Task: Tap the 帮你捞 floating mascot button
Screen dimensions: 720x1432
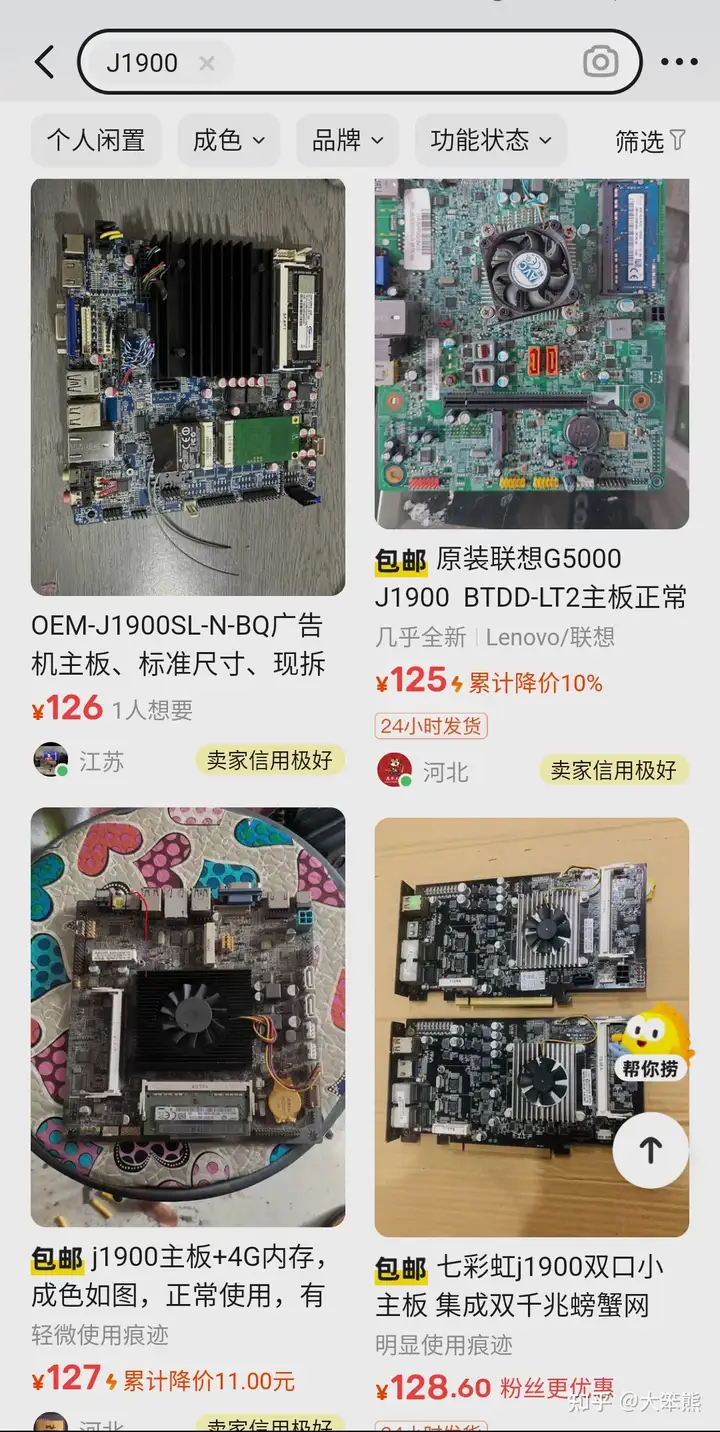Action: (651, 1047)
